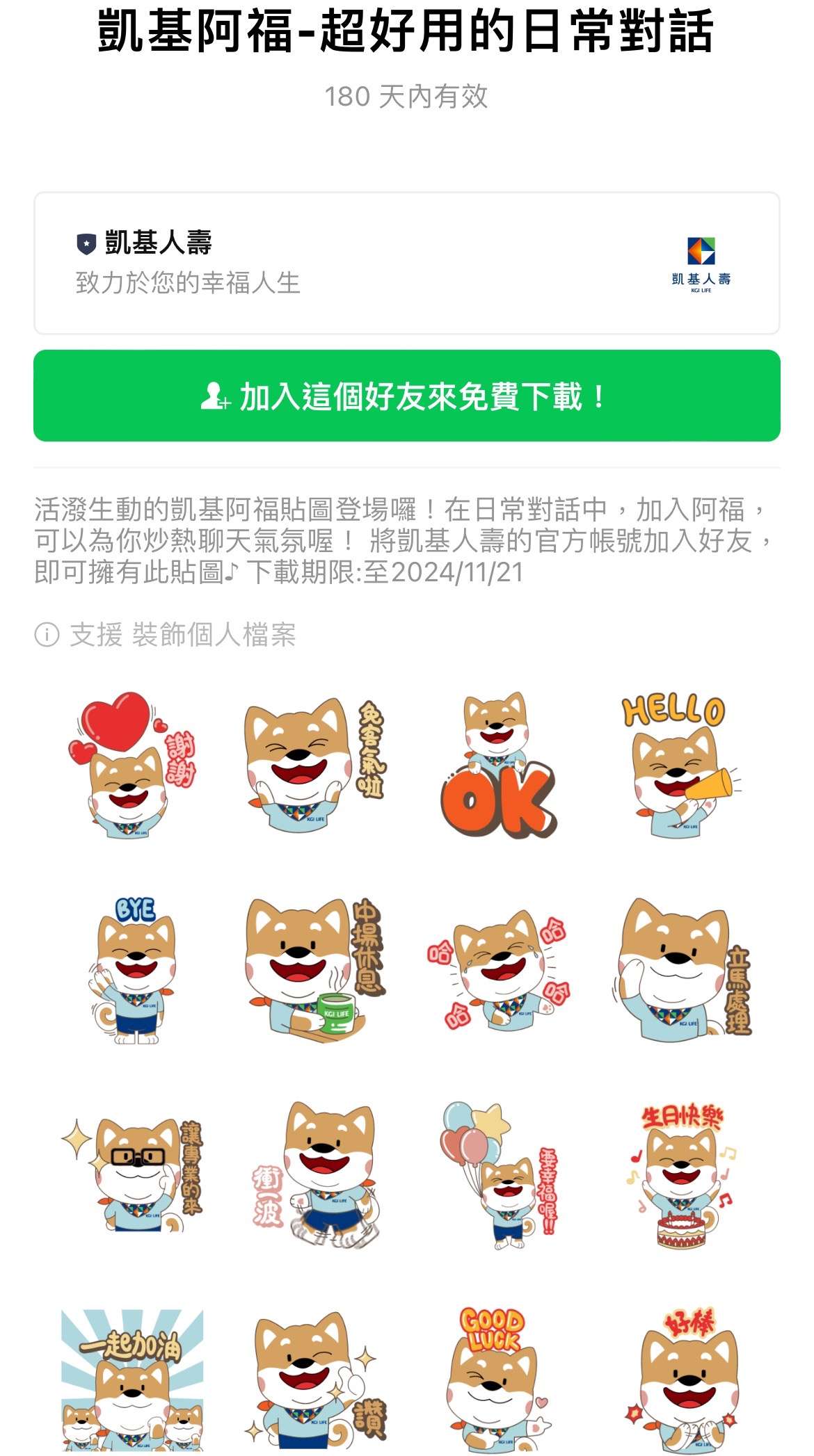Viewport: 814px width, 1456px height.
Task: Preview the 免客氣啦 sticker
Action: coord(313,765)
